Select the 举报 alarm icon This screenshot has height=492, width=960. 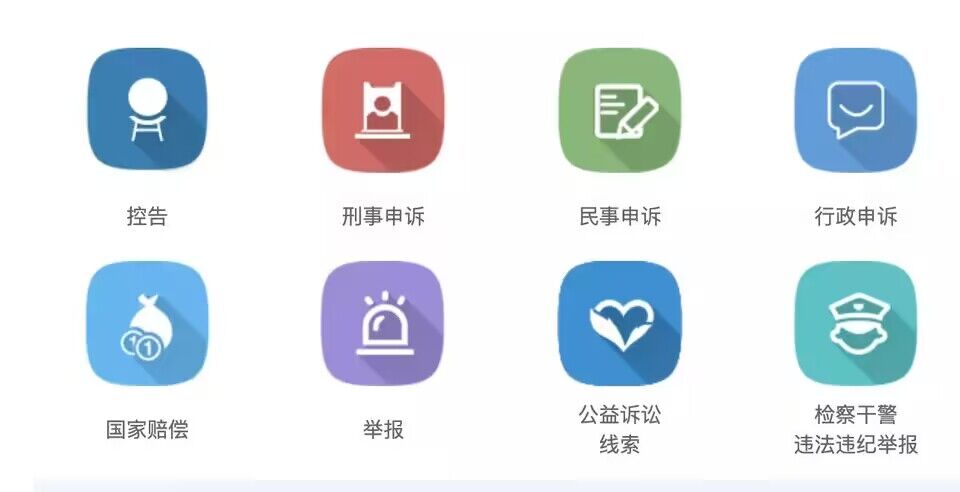383,323
